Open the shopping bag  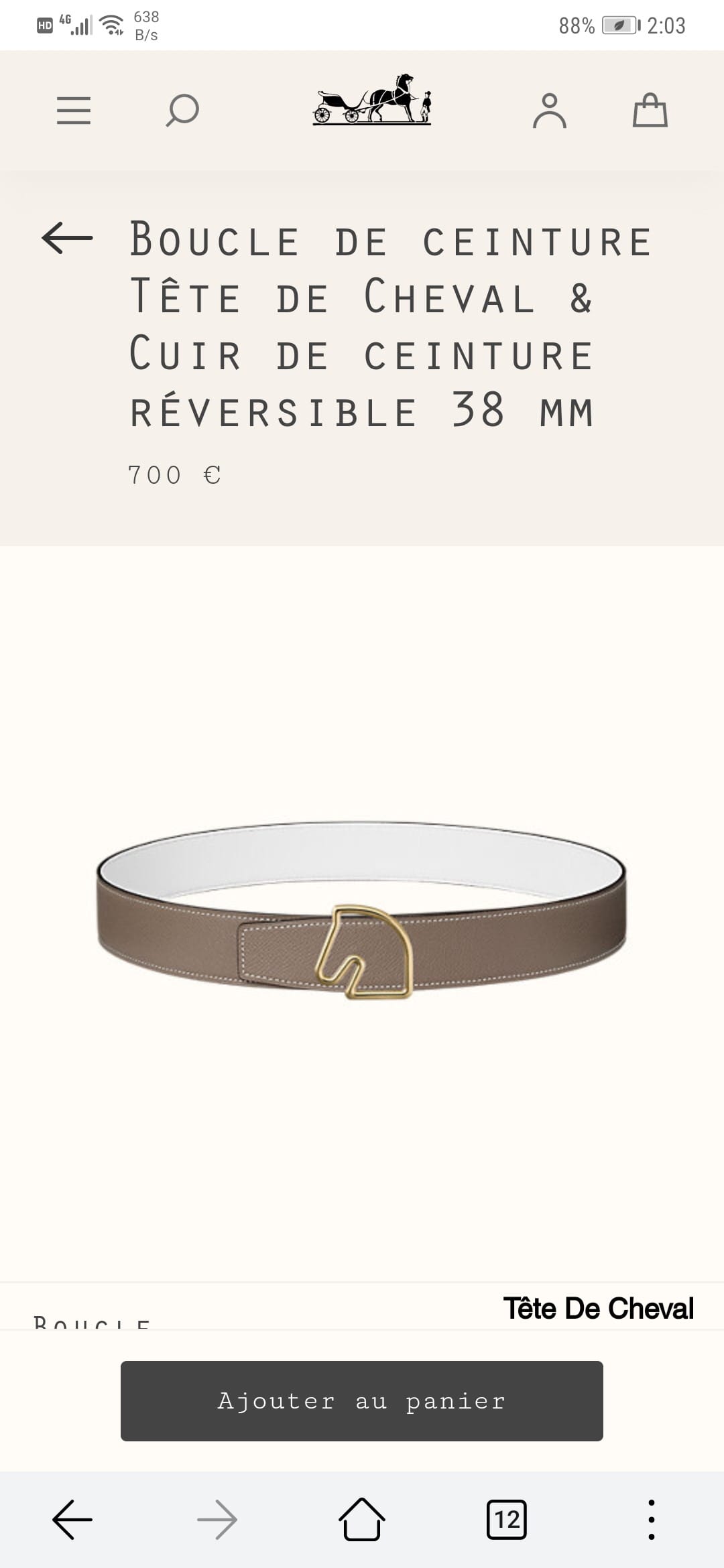[650, 111]
